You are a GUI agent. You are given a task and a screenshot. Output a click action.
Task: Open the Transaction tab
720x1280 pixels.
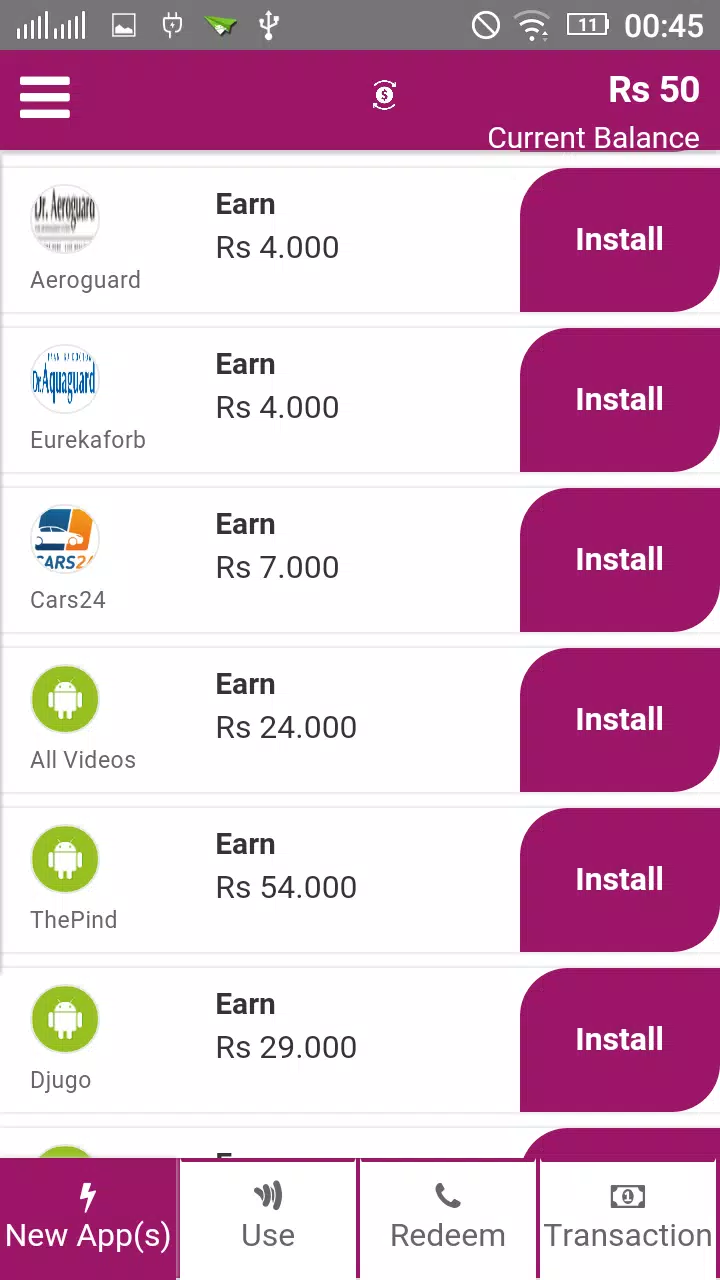[x=628, y=1218]
